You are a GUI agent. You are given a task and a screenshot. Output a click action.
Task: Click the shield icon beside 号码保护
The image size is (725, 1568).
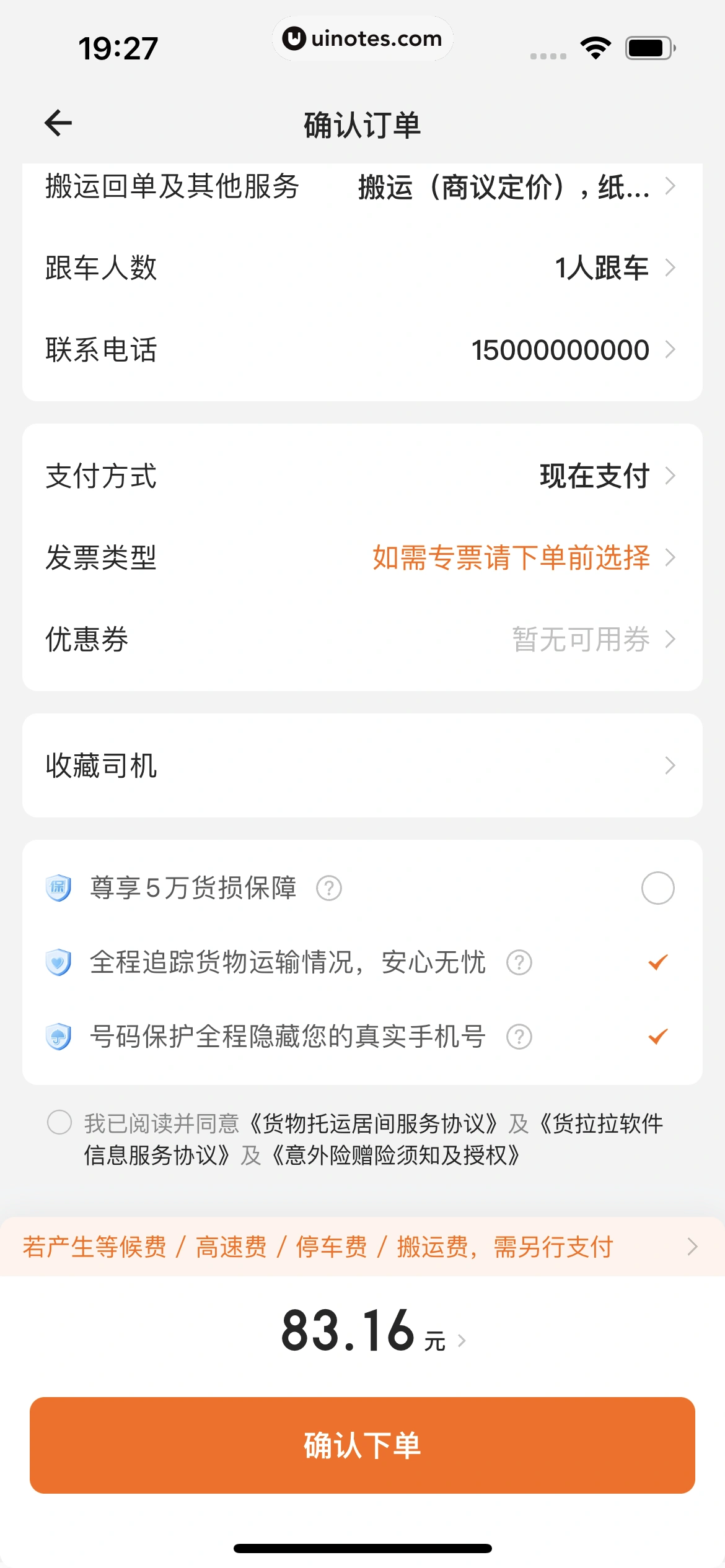(59, 1036)
